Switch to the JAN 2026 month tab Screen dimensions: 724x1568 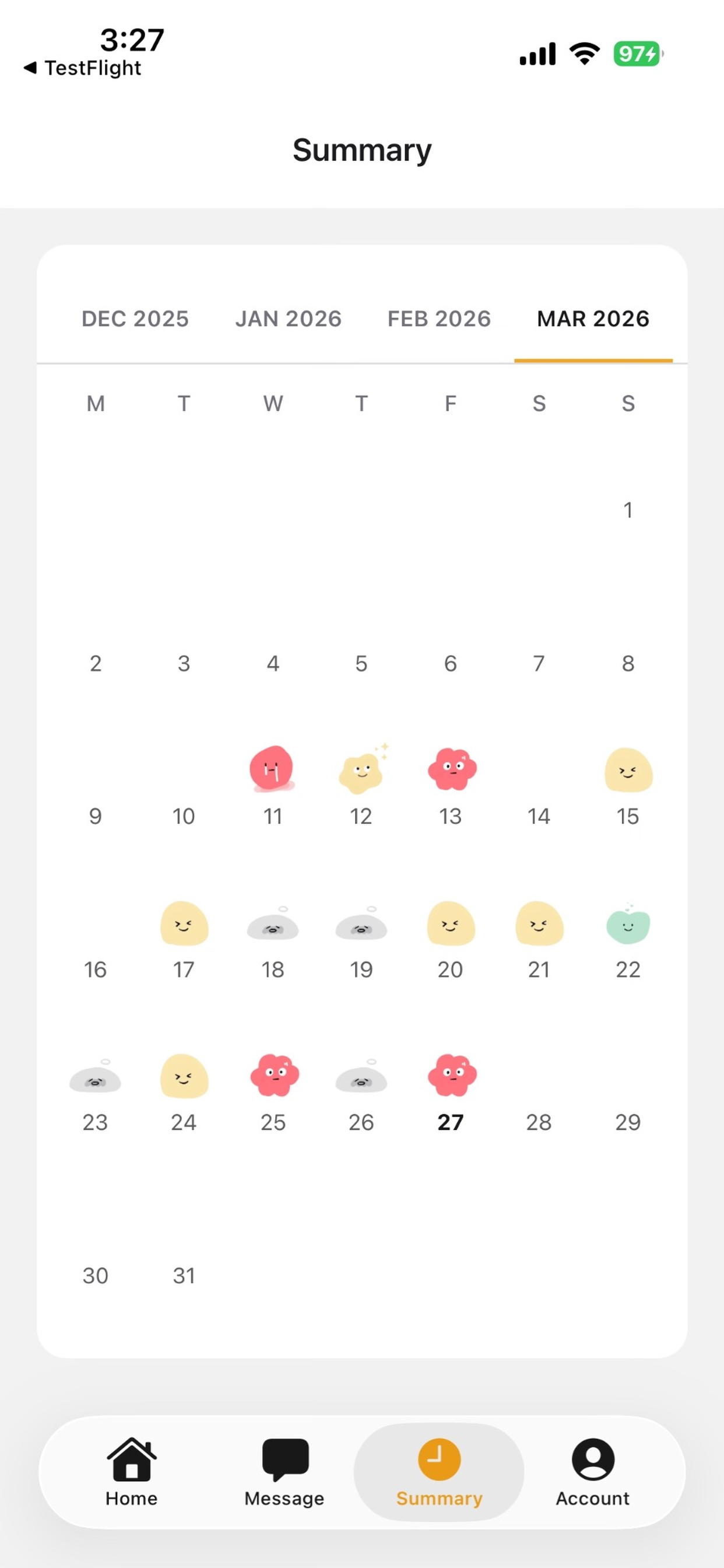pyautogui.click(x=289, y=318)
